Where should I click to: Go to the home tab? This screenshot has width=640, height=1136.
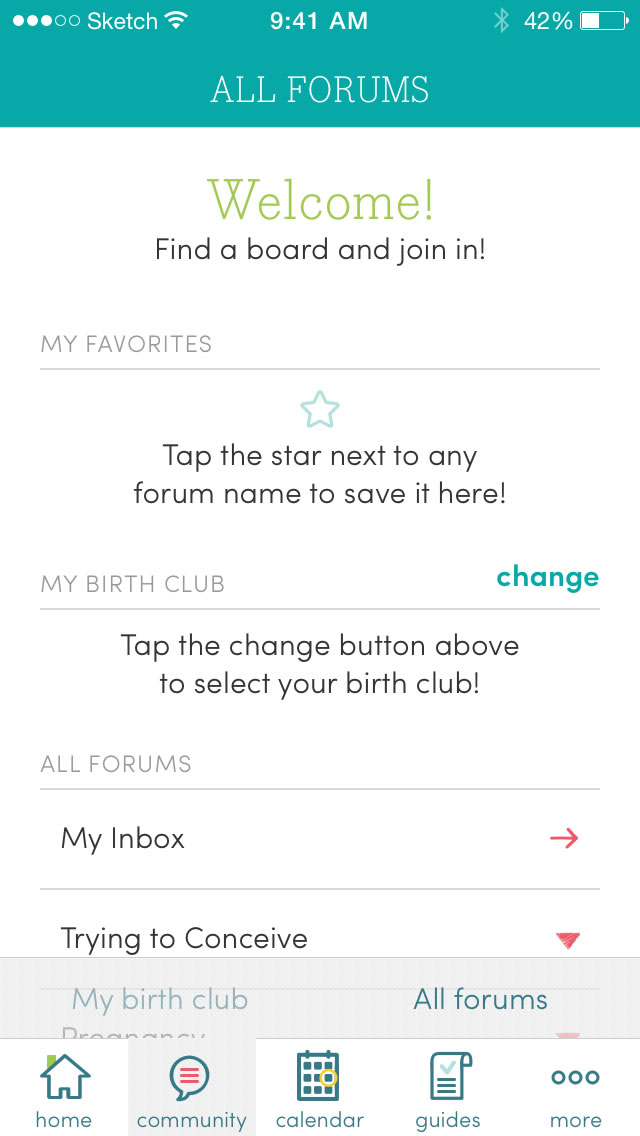64,1088
